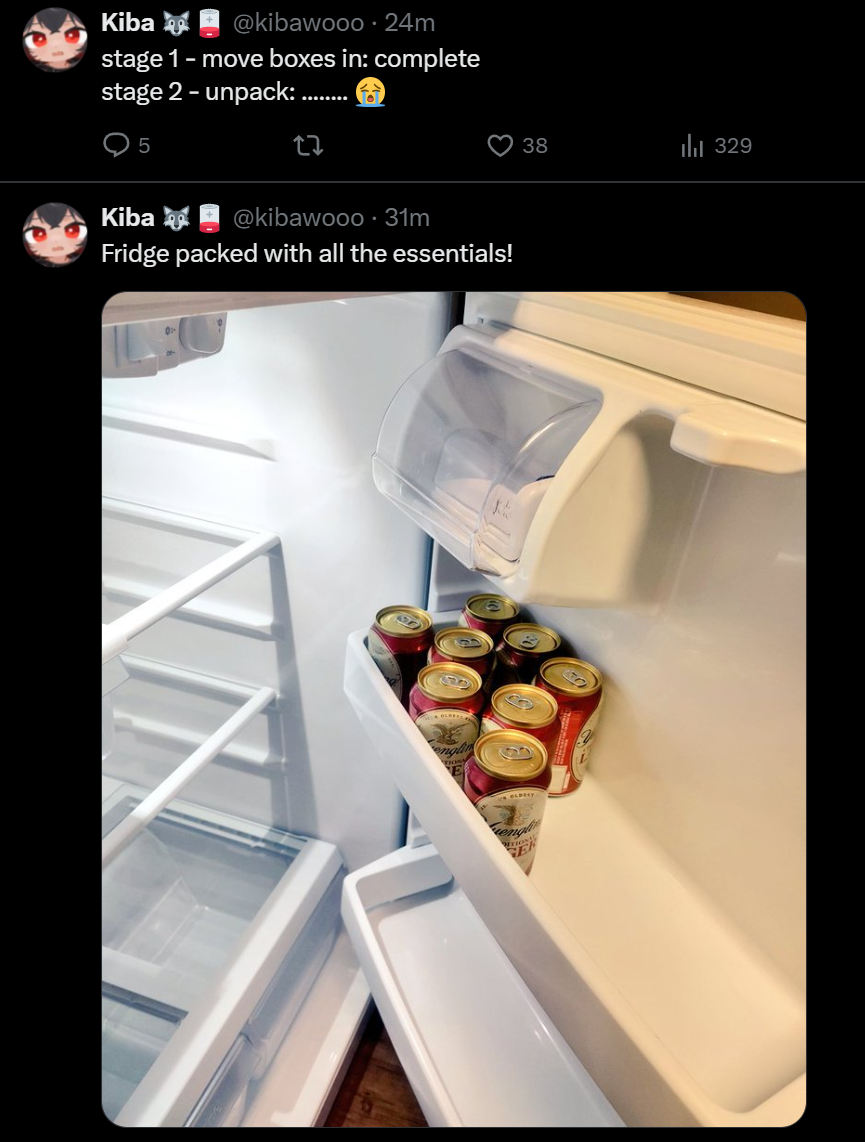
Task: Reply to the 'stage 1 - move boxes' tweet
Action: [x=117, y=146]
